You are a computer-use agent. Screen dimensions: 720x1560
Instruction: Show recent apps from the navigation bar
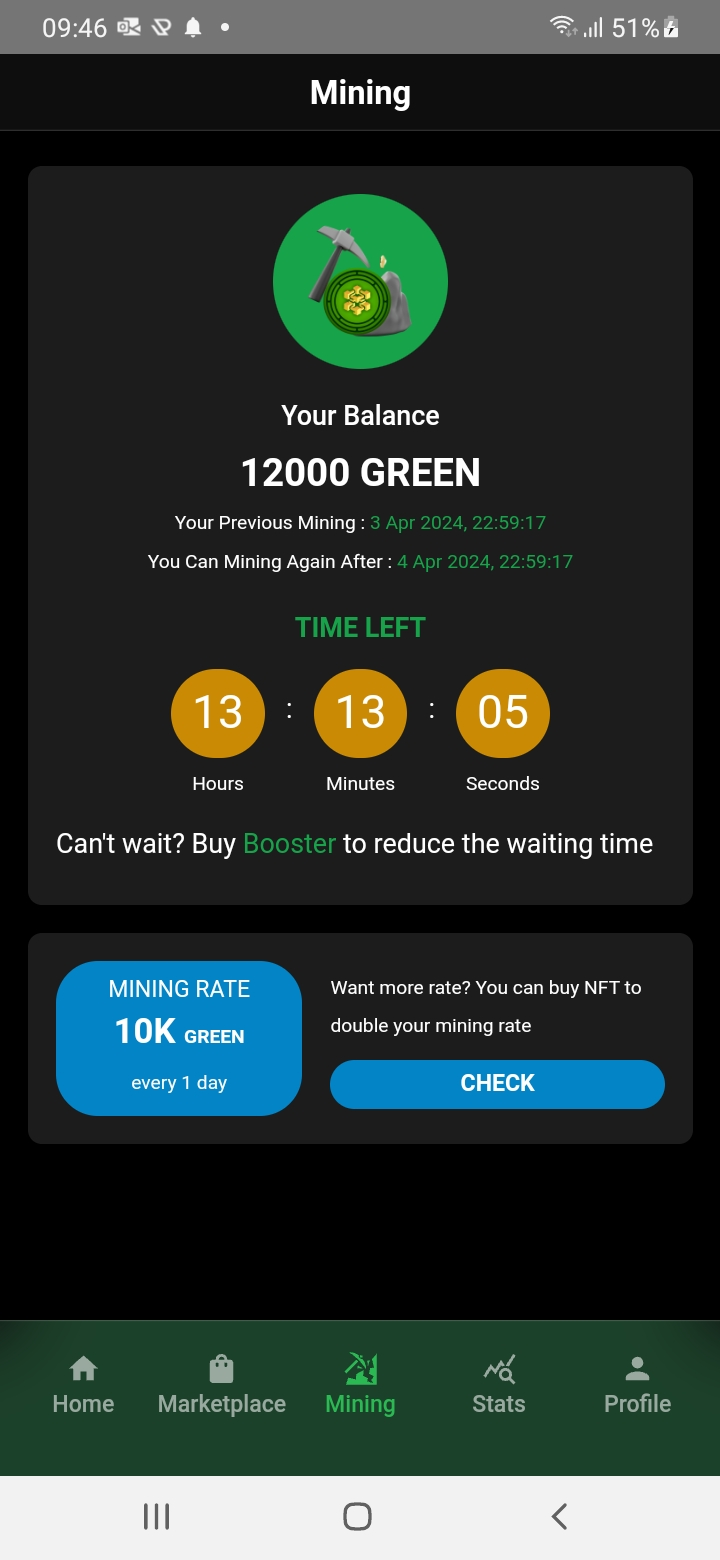(156, 1516)
